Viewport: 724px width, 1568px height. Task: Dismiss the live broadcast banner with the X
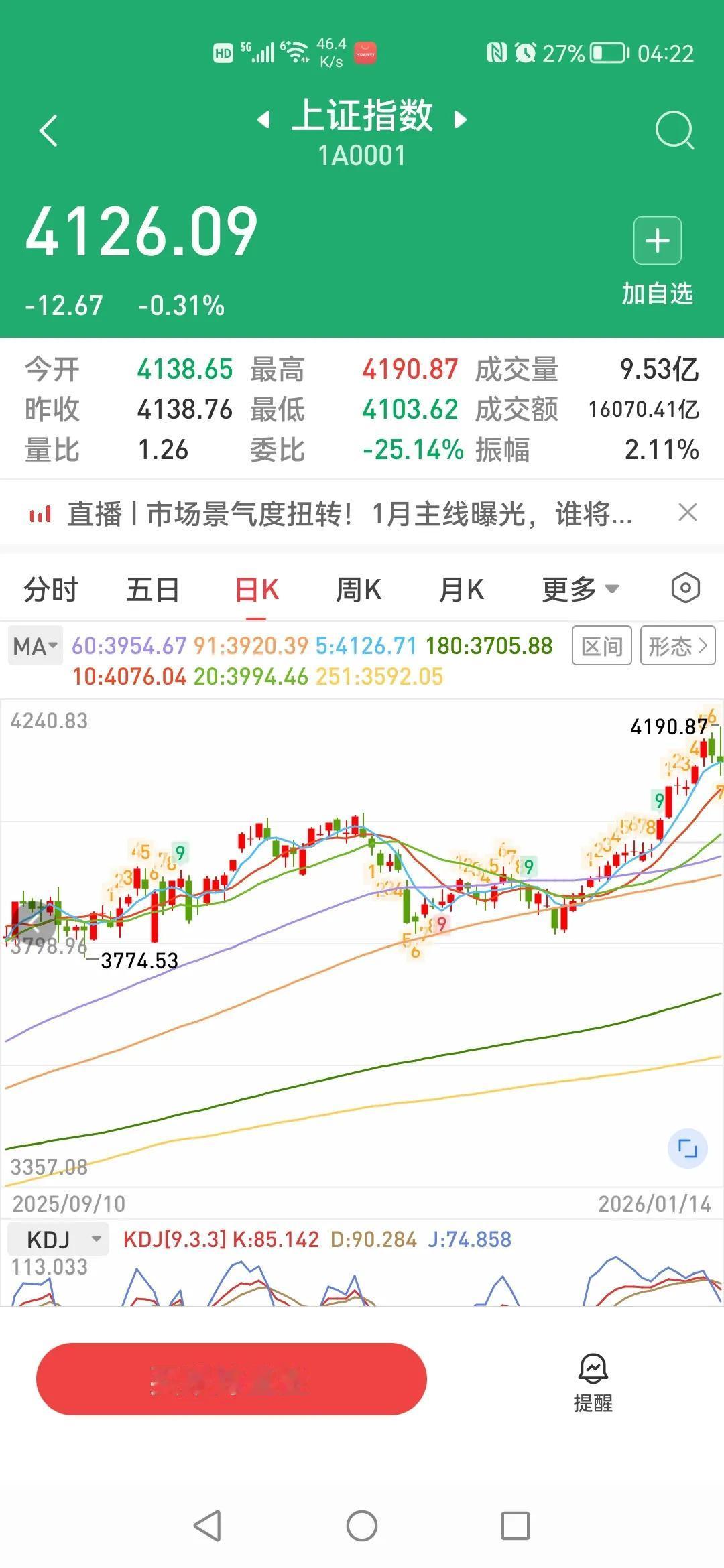click(x=688, y=513)
